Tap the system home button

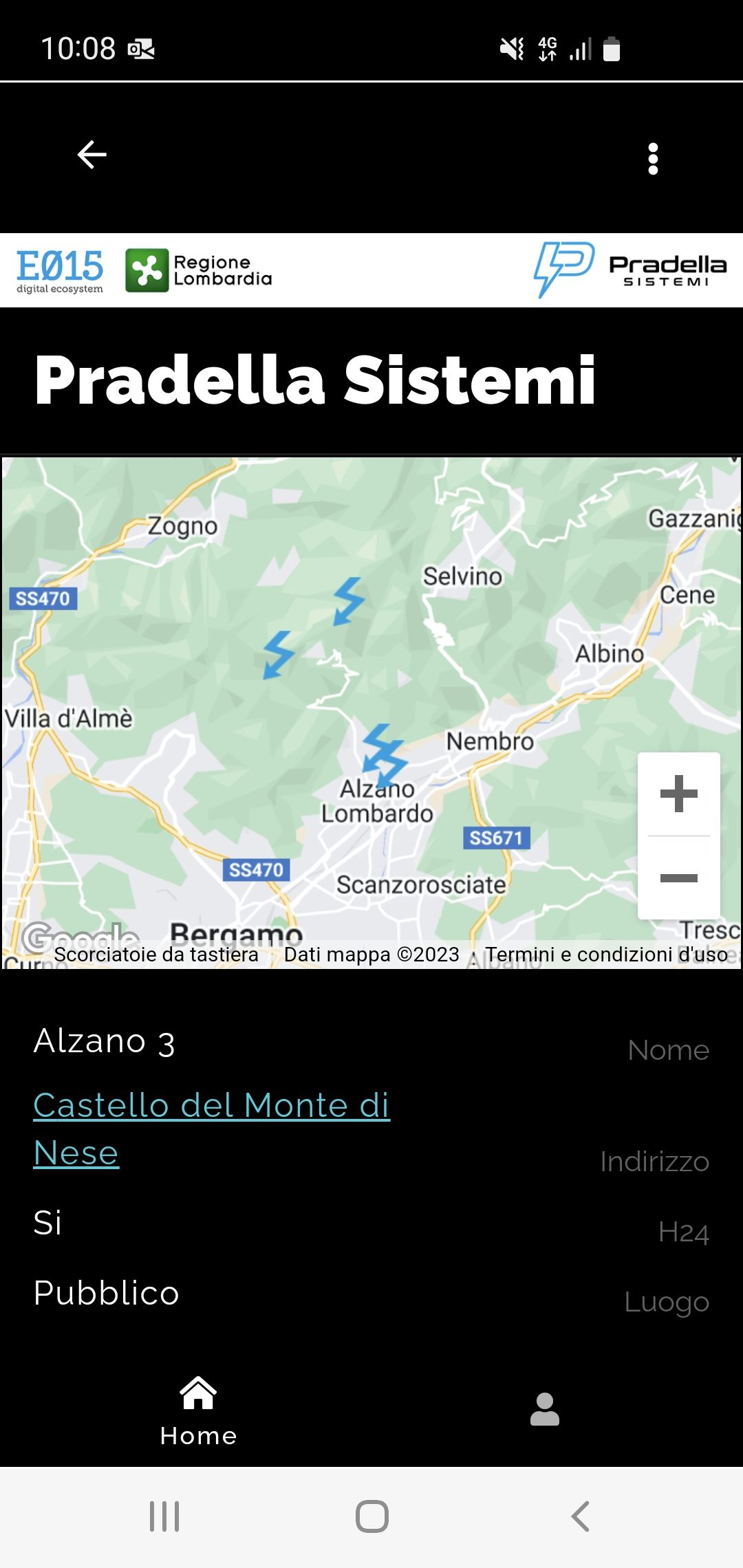(371, 1516)
